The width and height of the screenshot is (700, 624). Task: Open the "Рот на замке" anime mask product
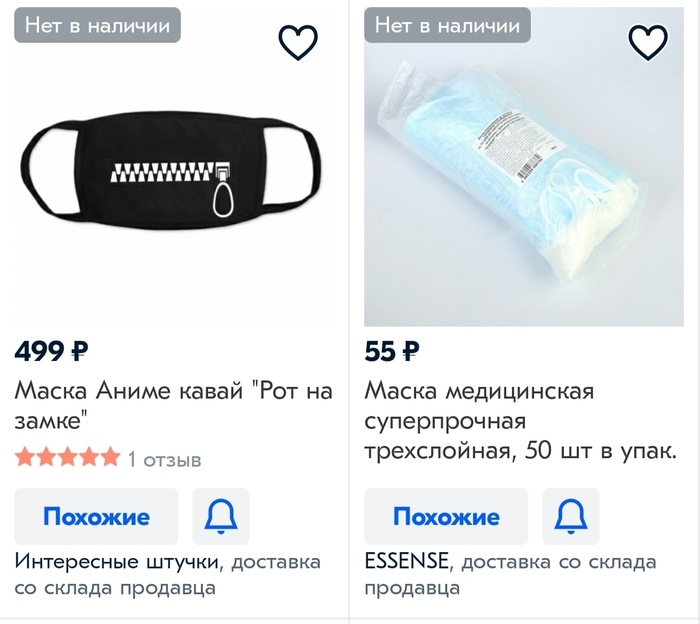click(x=173, y=404)
